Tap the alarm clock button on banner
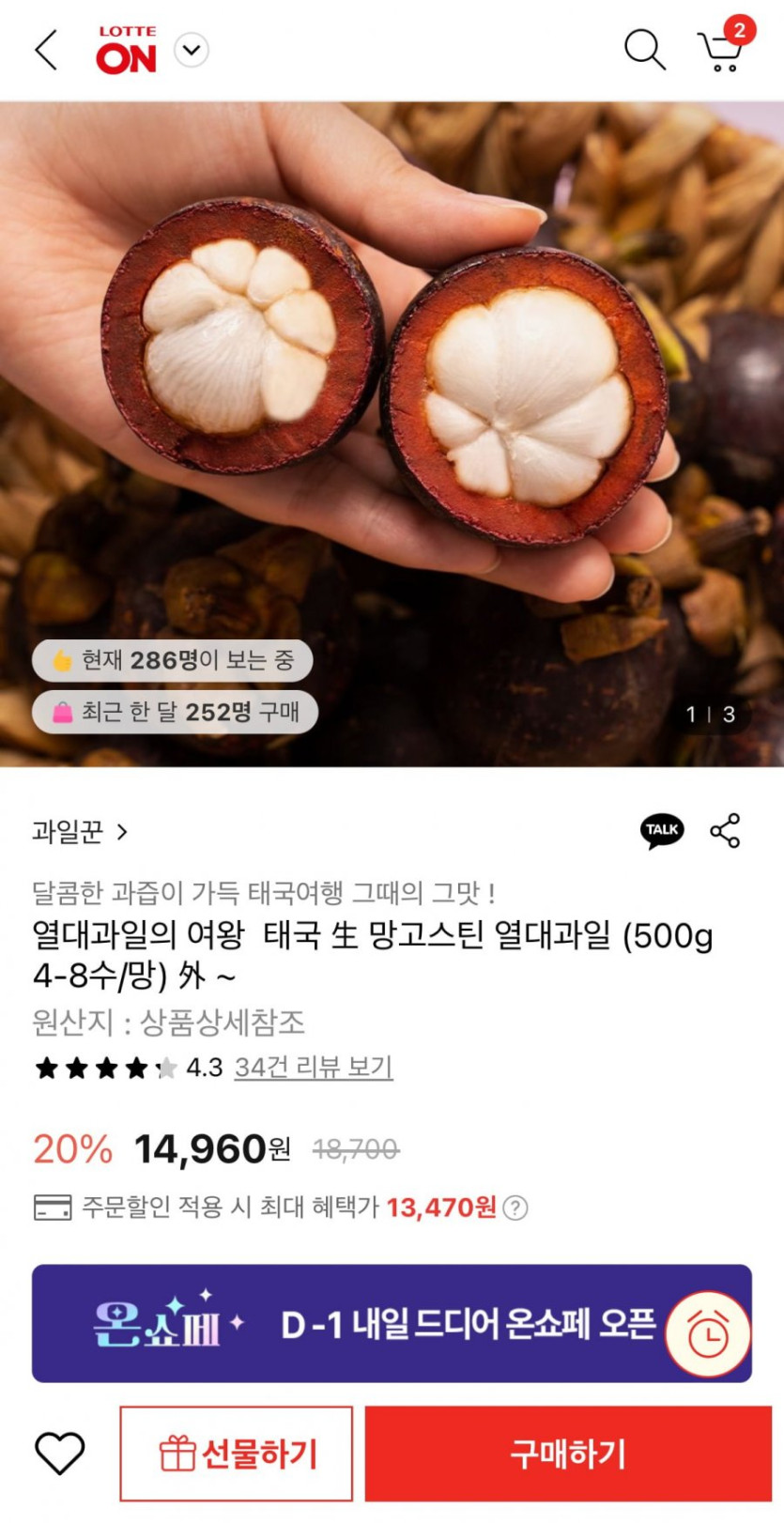Viewport: 784px width, 1523px height. pyautogui.click(x=708, y=1334)
